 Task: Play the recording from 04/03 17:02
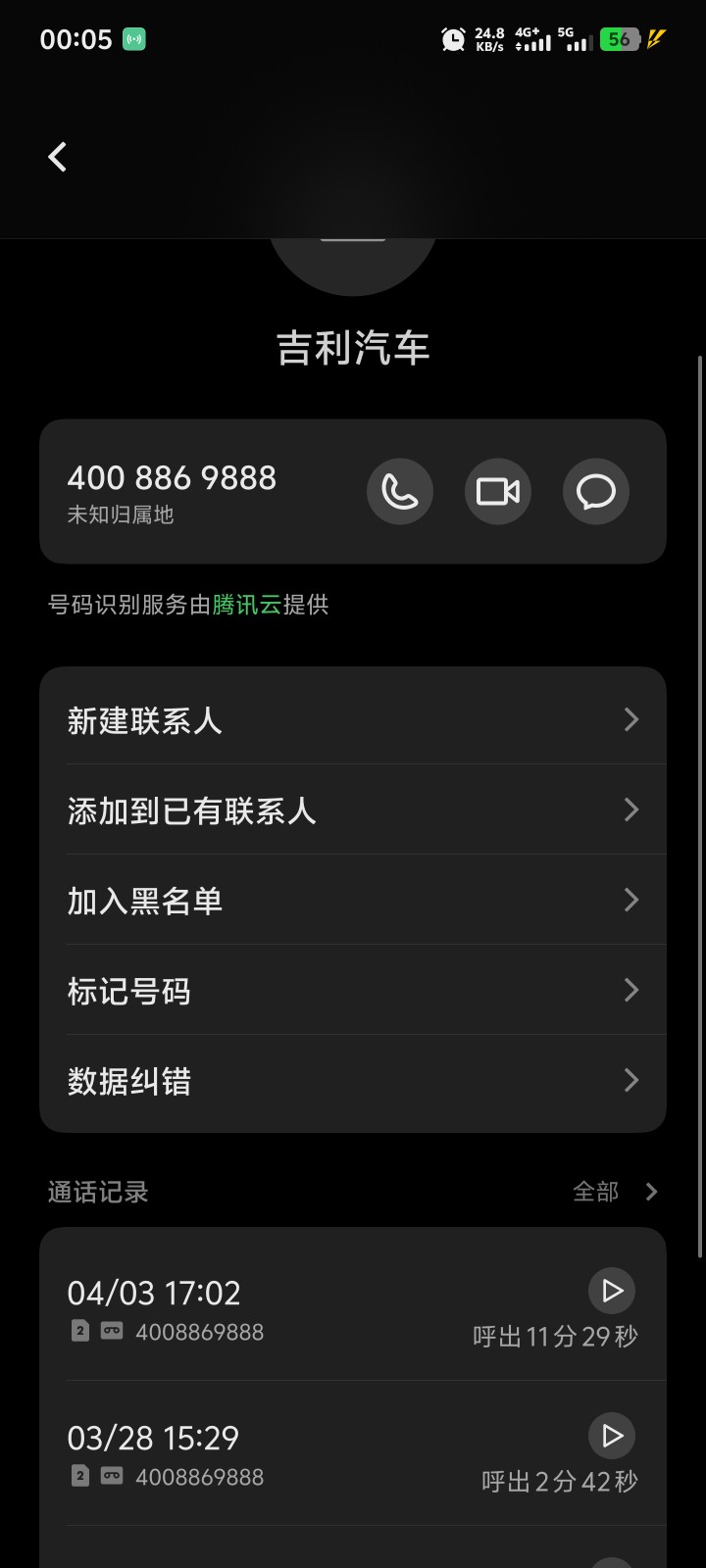coord(612,1291)
